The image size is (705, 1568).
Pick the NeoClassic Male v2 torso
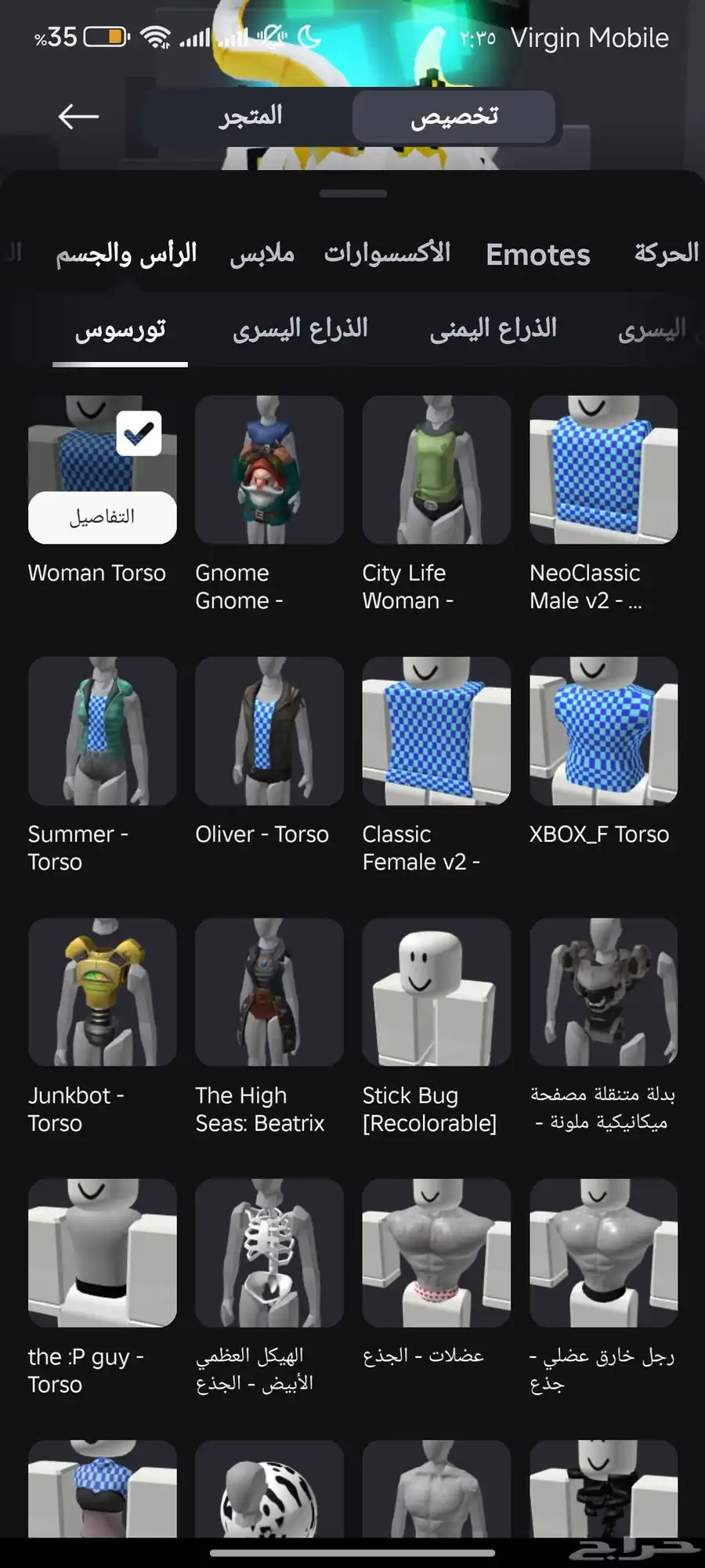pyautogui.click(x=603, y=470)
